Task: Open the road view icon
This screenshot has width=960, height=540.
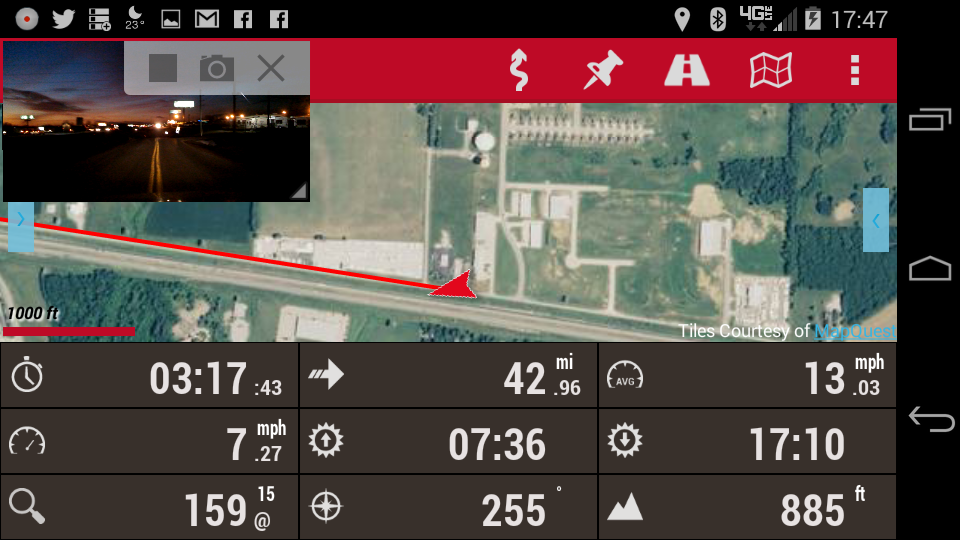Action: (687, 70)
